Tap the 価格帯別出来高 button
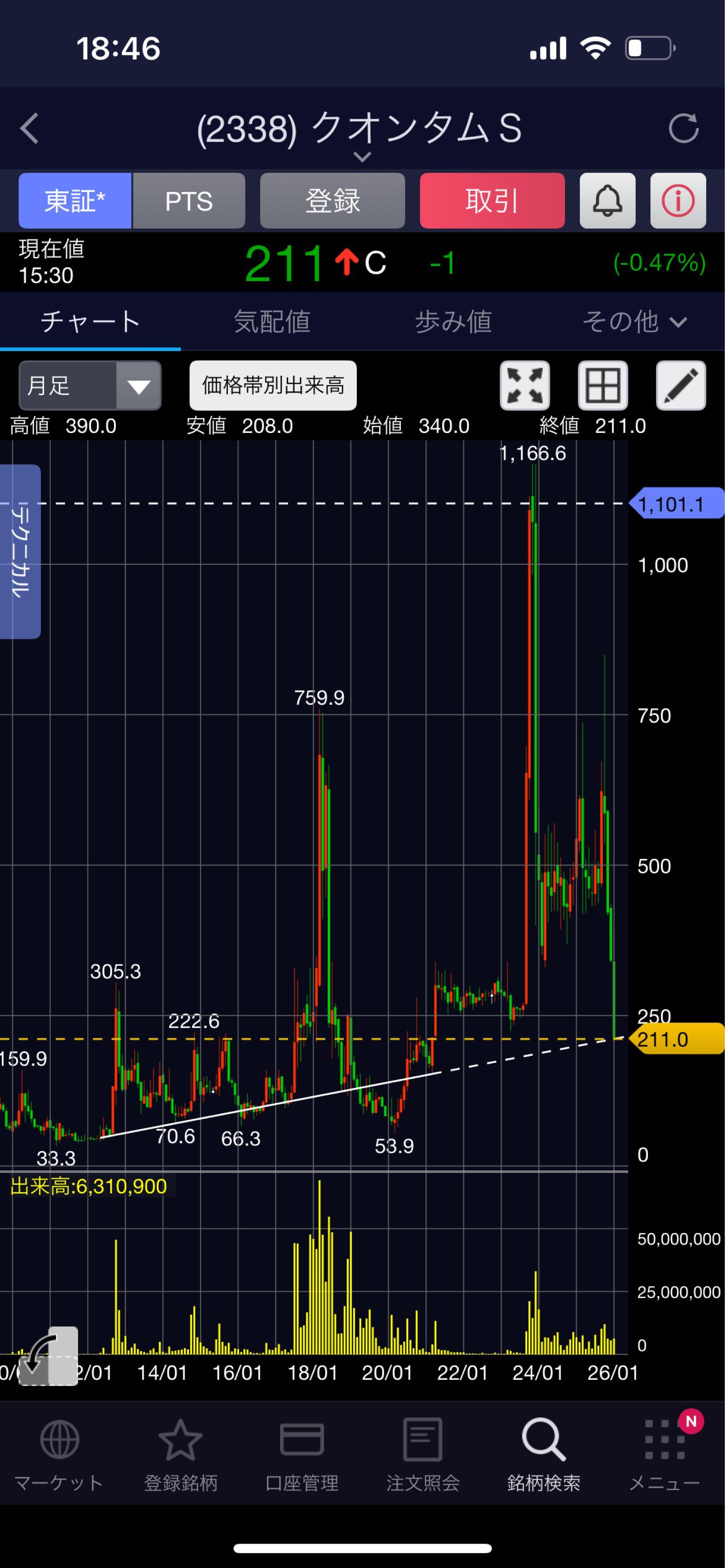This screenshot has height=1568, width=725. [x=273, y=385]
